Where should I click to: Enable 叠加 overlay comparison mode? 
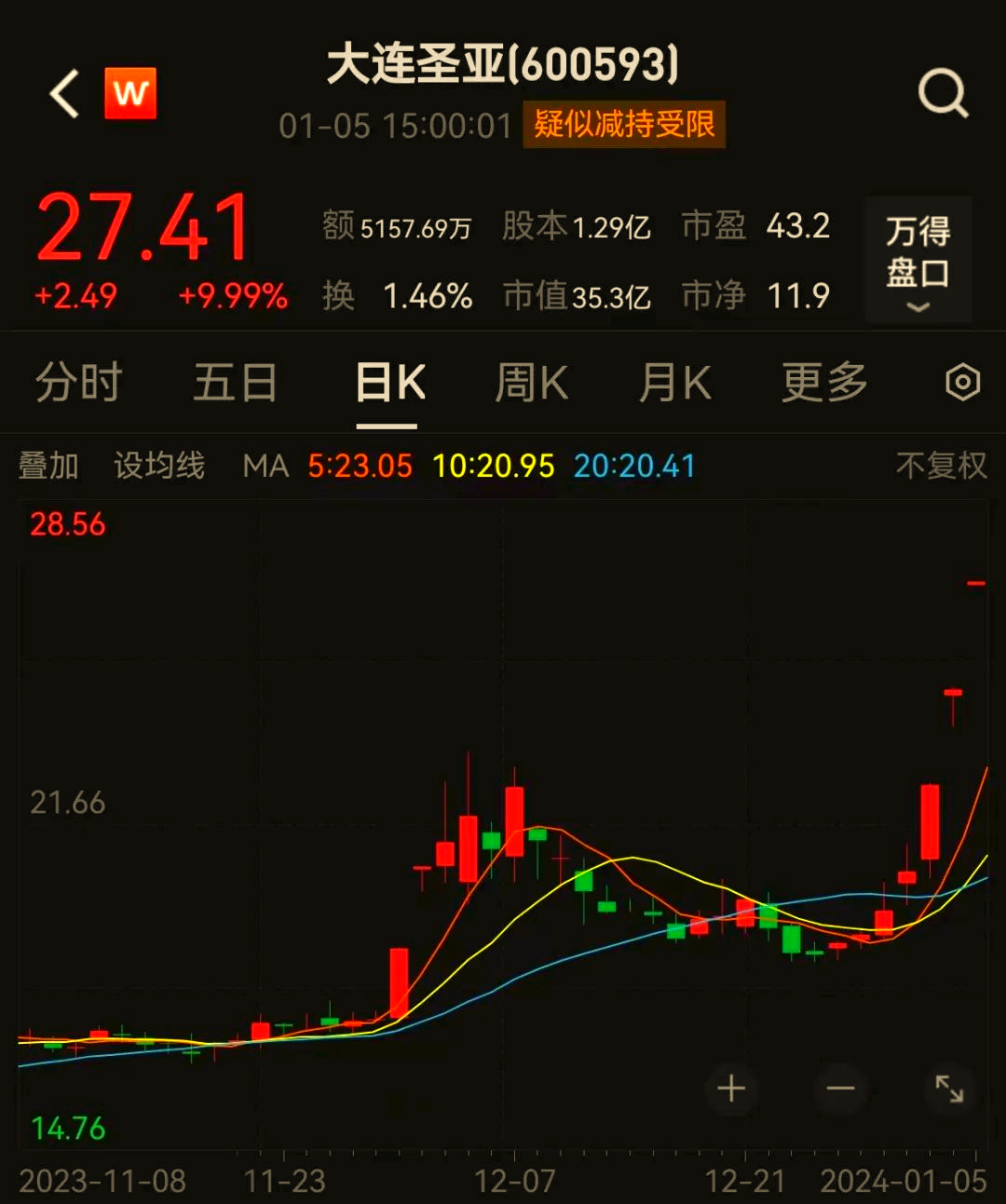coord(48,466)
